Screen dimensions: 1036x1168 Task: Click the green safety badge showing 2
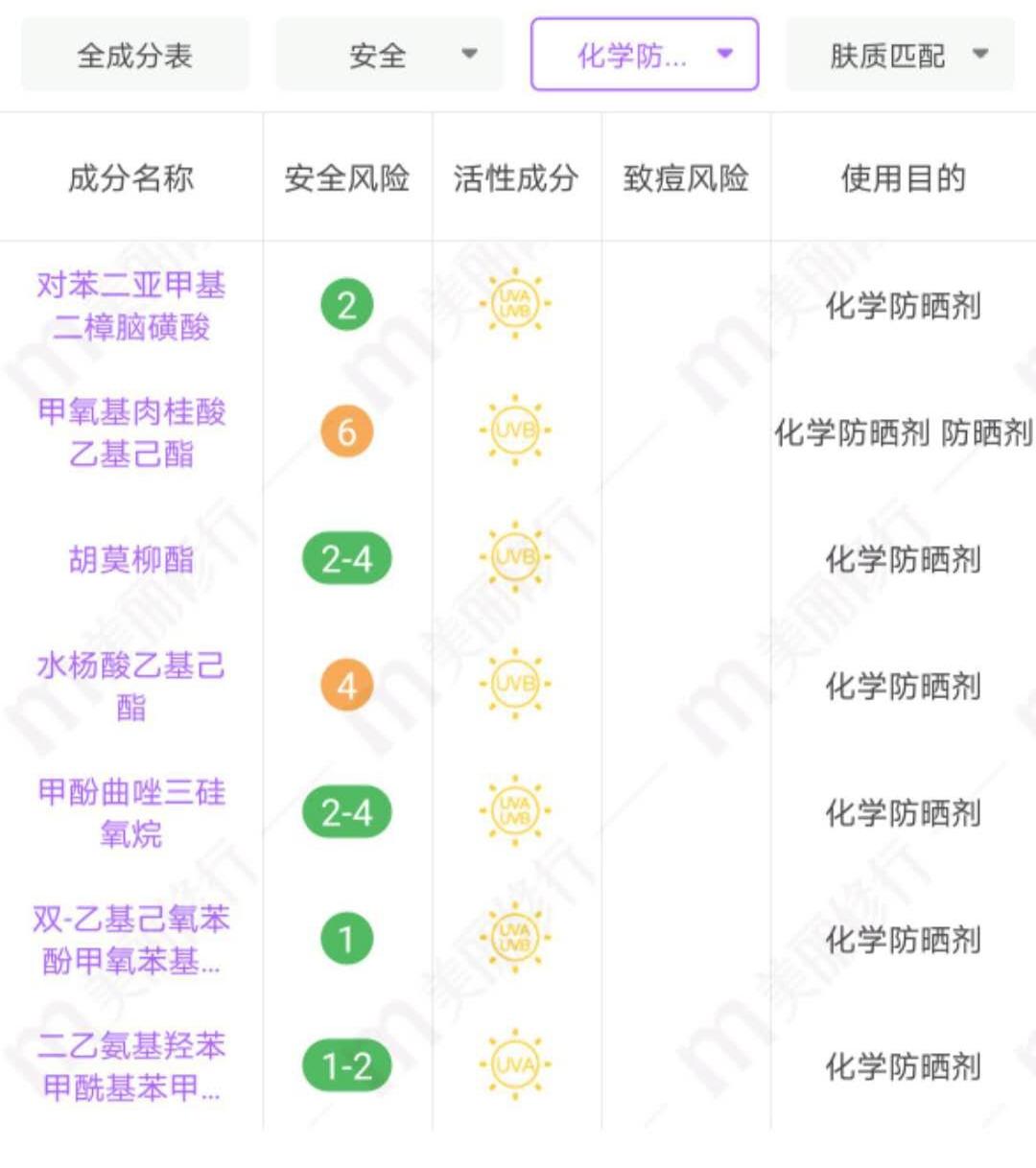pyautogui.click(x=346, y=305)
